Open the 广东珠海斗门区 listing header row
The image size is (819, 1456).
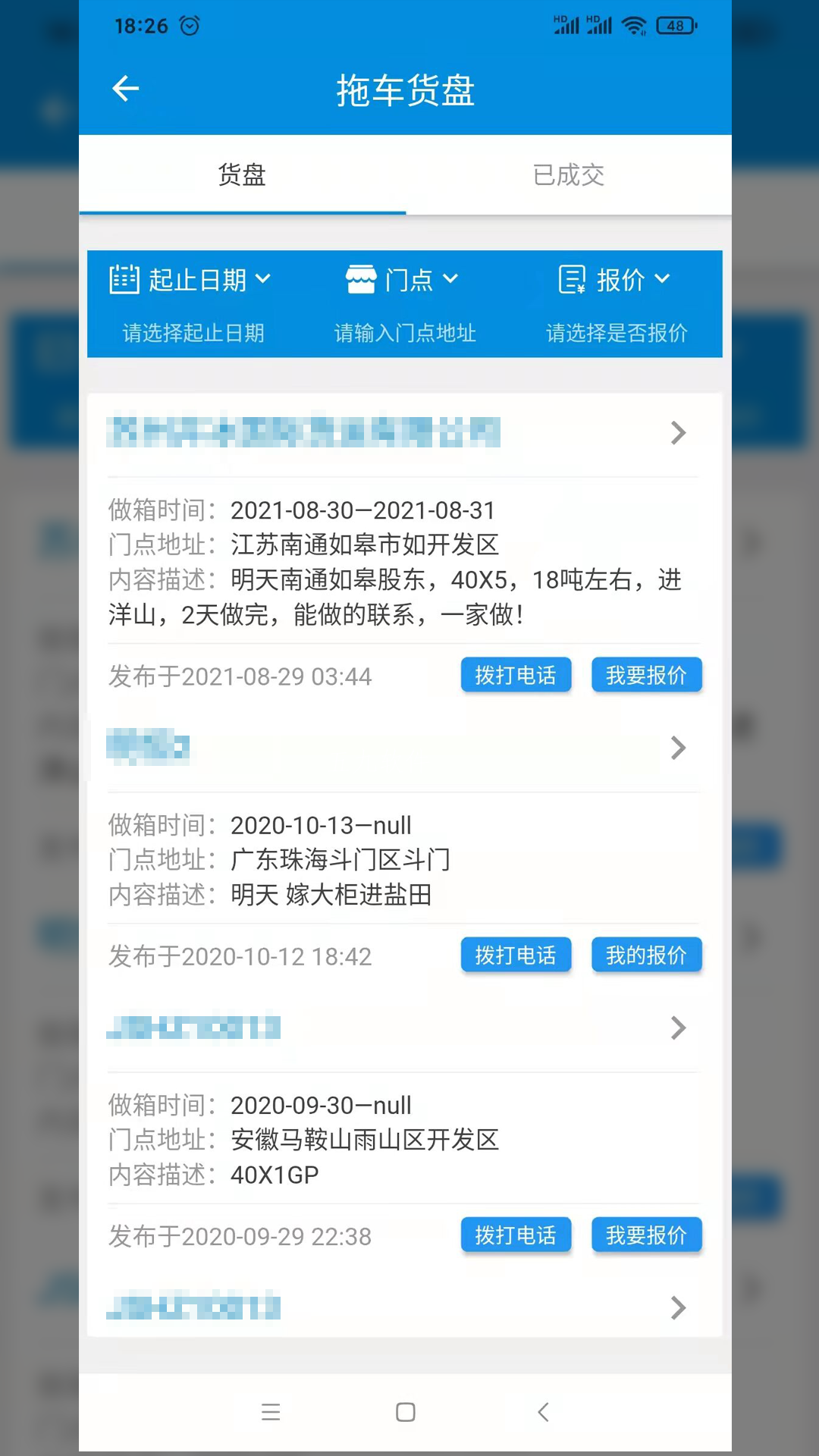pos(404,748)
